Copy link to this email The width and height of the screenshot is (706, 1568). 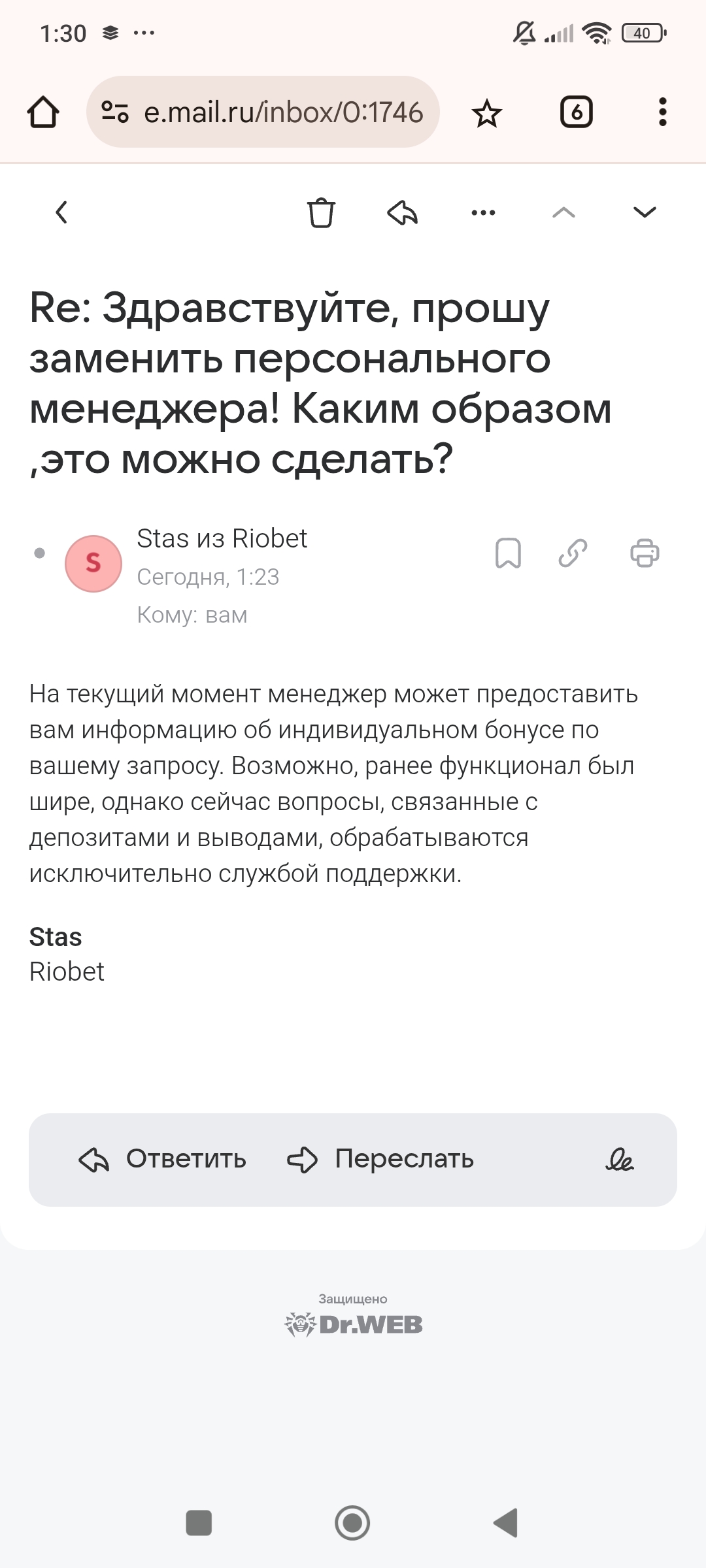573,553
